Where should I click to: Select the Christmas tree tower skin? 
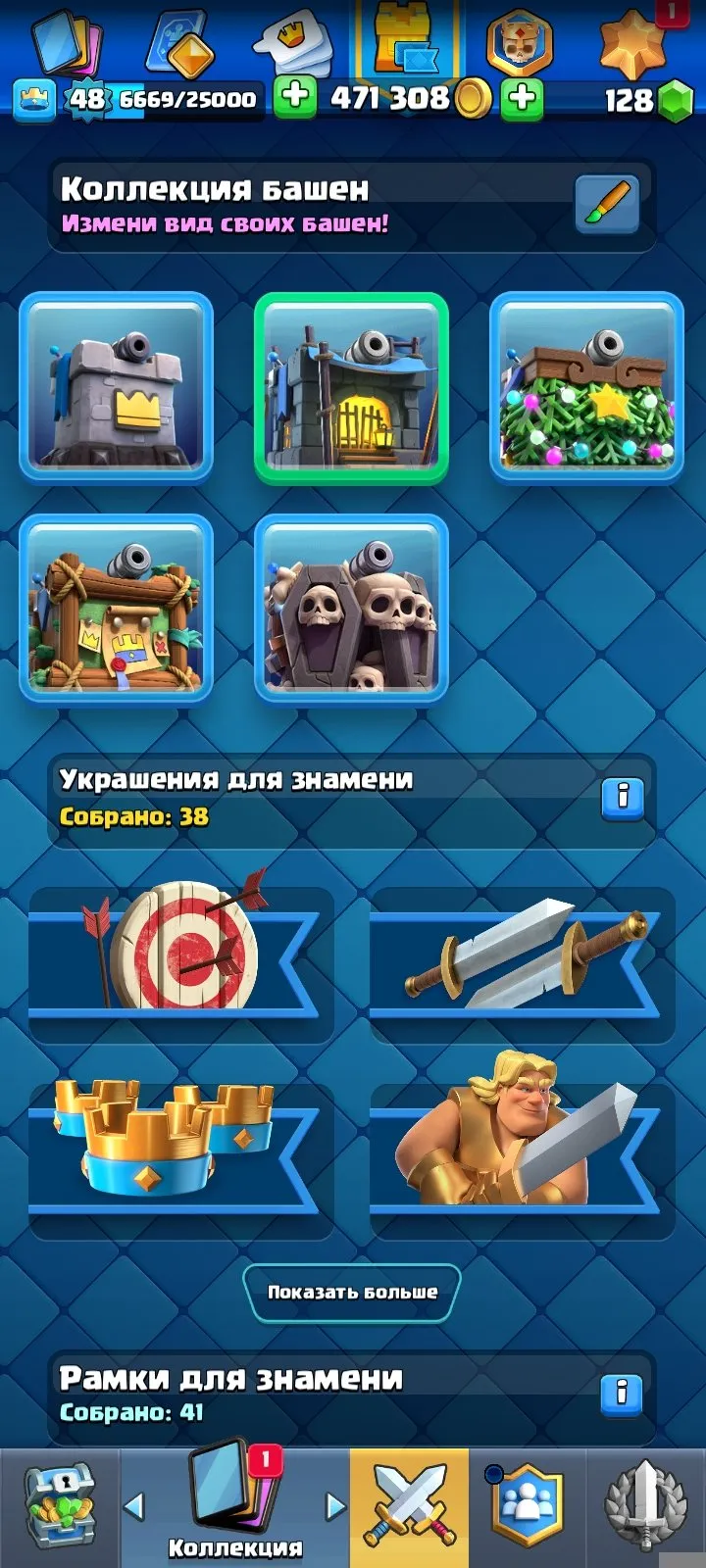[586, 386]
